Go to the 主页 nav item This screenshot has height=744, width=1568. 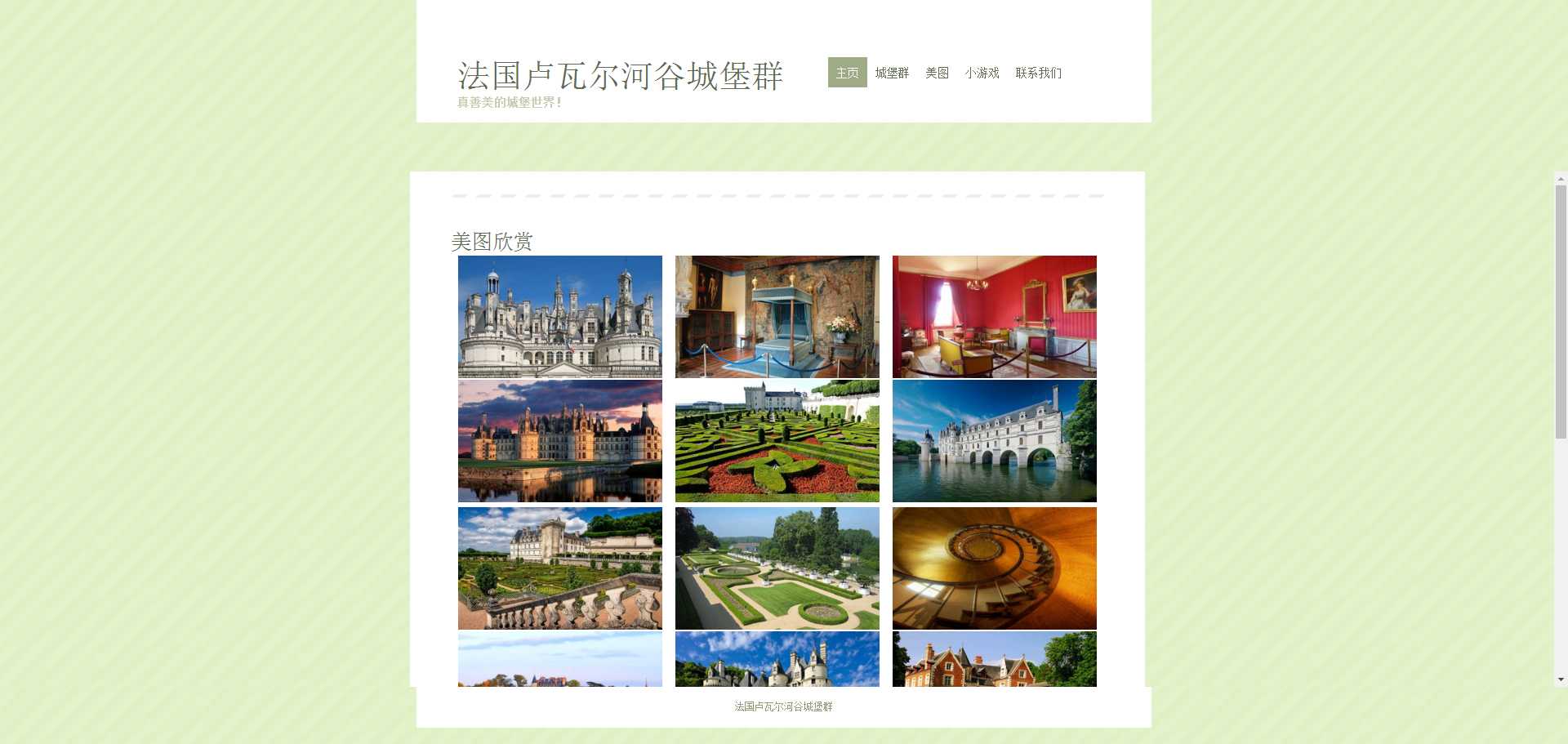[x=847, y=73]
